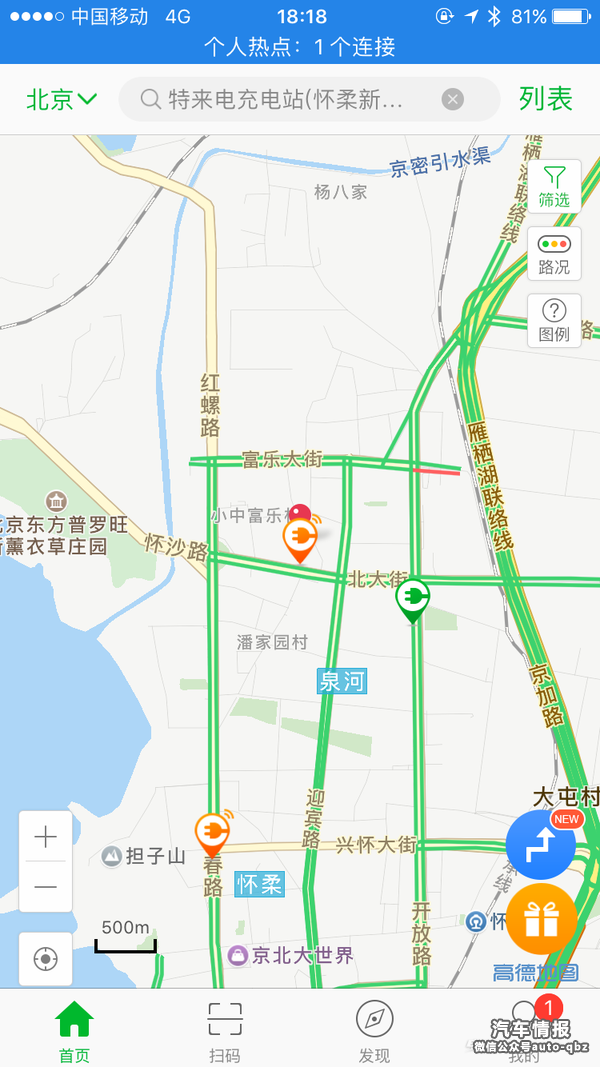Viewport: 600px width, 1067px height.
Task: Toggle 路况 traffic layer
Action: [x=554, y=254]
